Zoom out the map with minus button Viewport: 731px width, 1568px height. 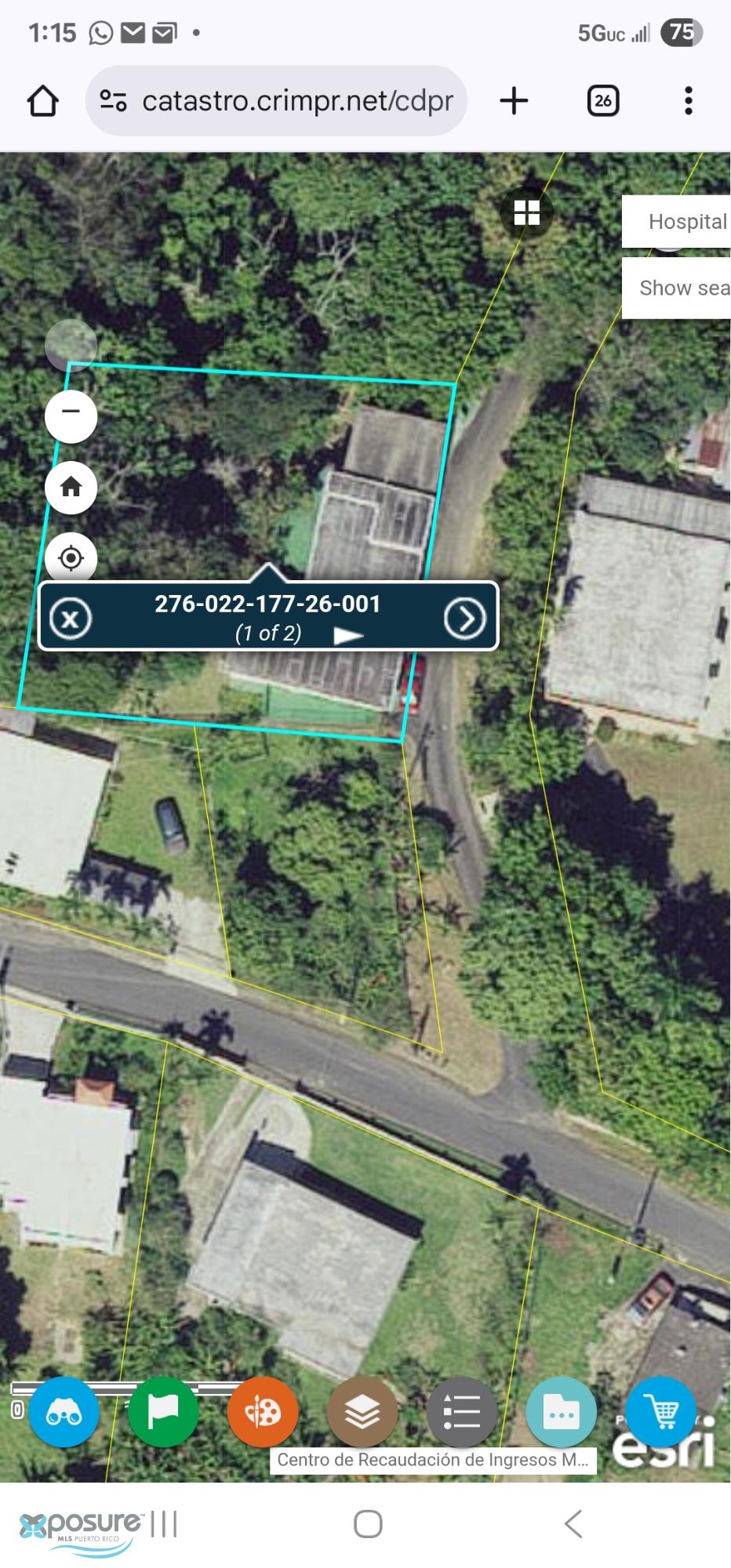[x=71, y=416]
